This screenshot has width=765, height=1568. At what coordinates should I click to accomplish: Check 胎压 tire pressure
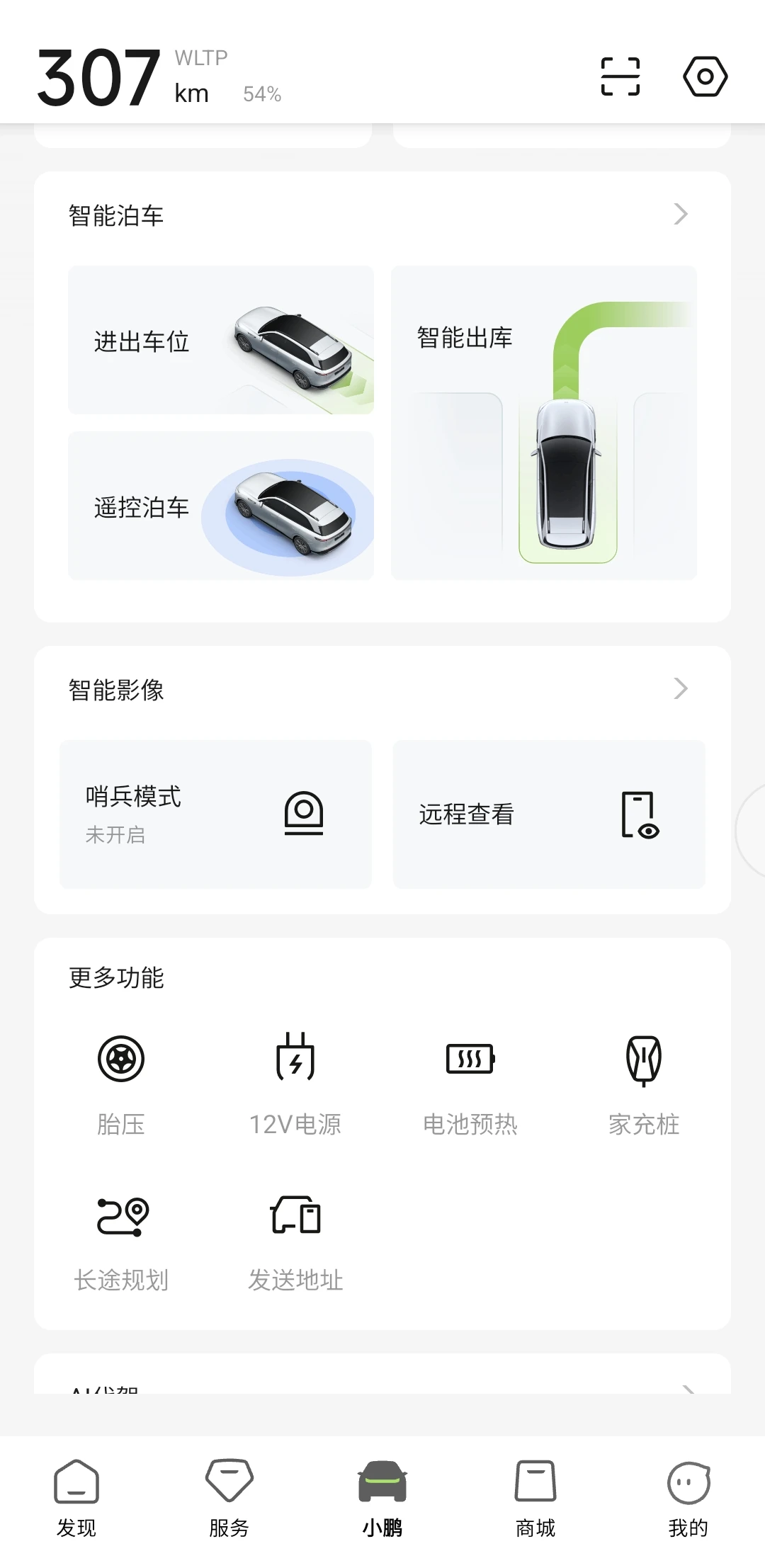pos(121,1085)
